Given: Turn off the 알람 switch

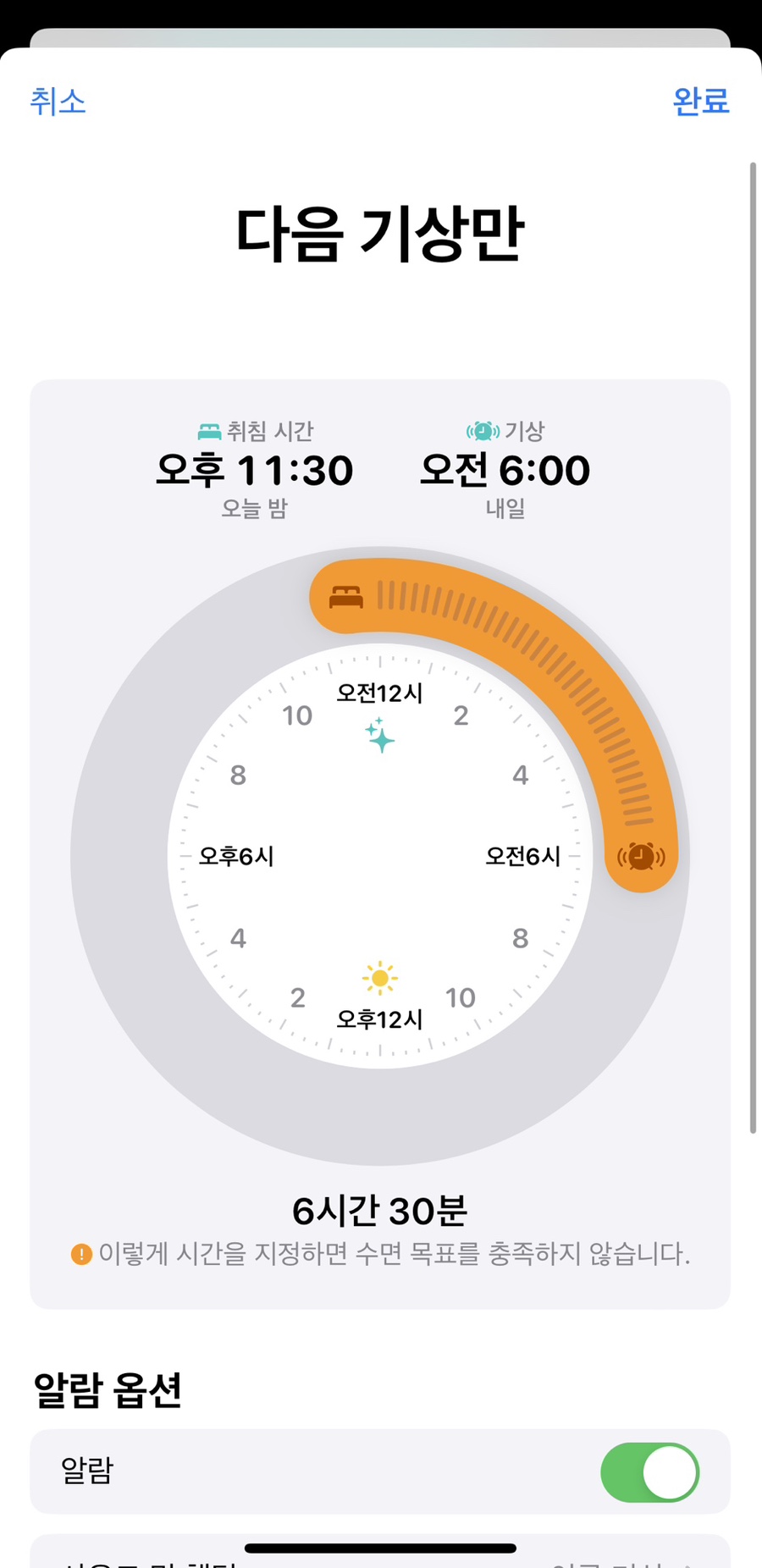Looking at the screenshot, I should click(649, 1472).
